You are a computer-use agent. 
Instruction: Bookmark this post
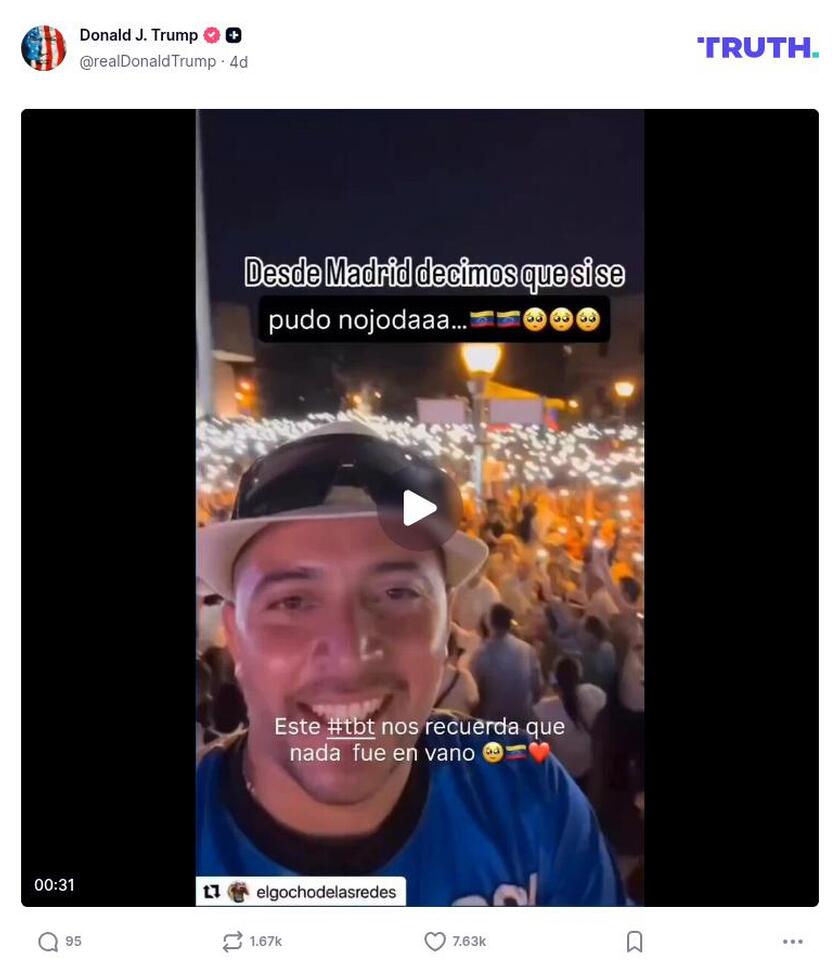point(634,941)
